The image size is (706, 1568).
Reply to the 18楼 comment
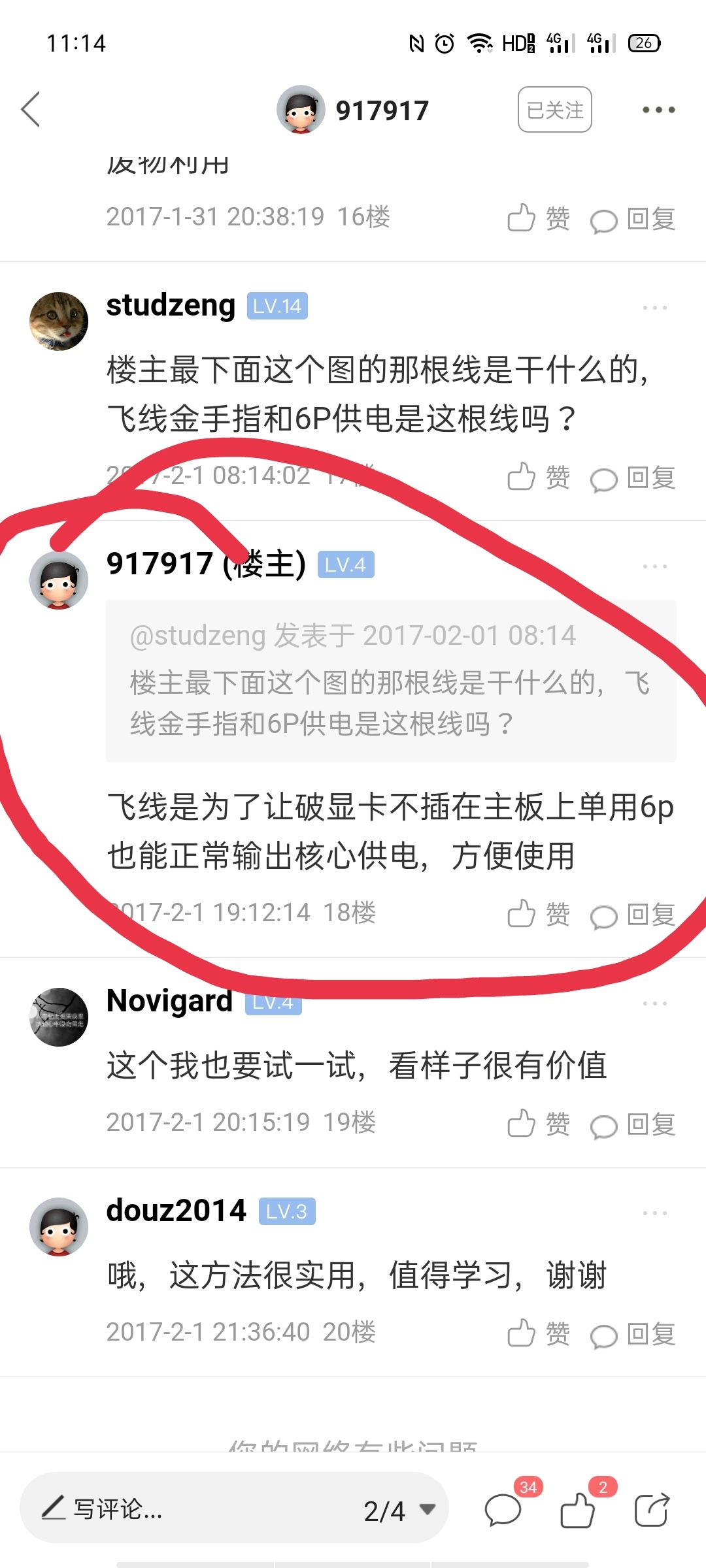click(x=633, y=915)
